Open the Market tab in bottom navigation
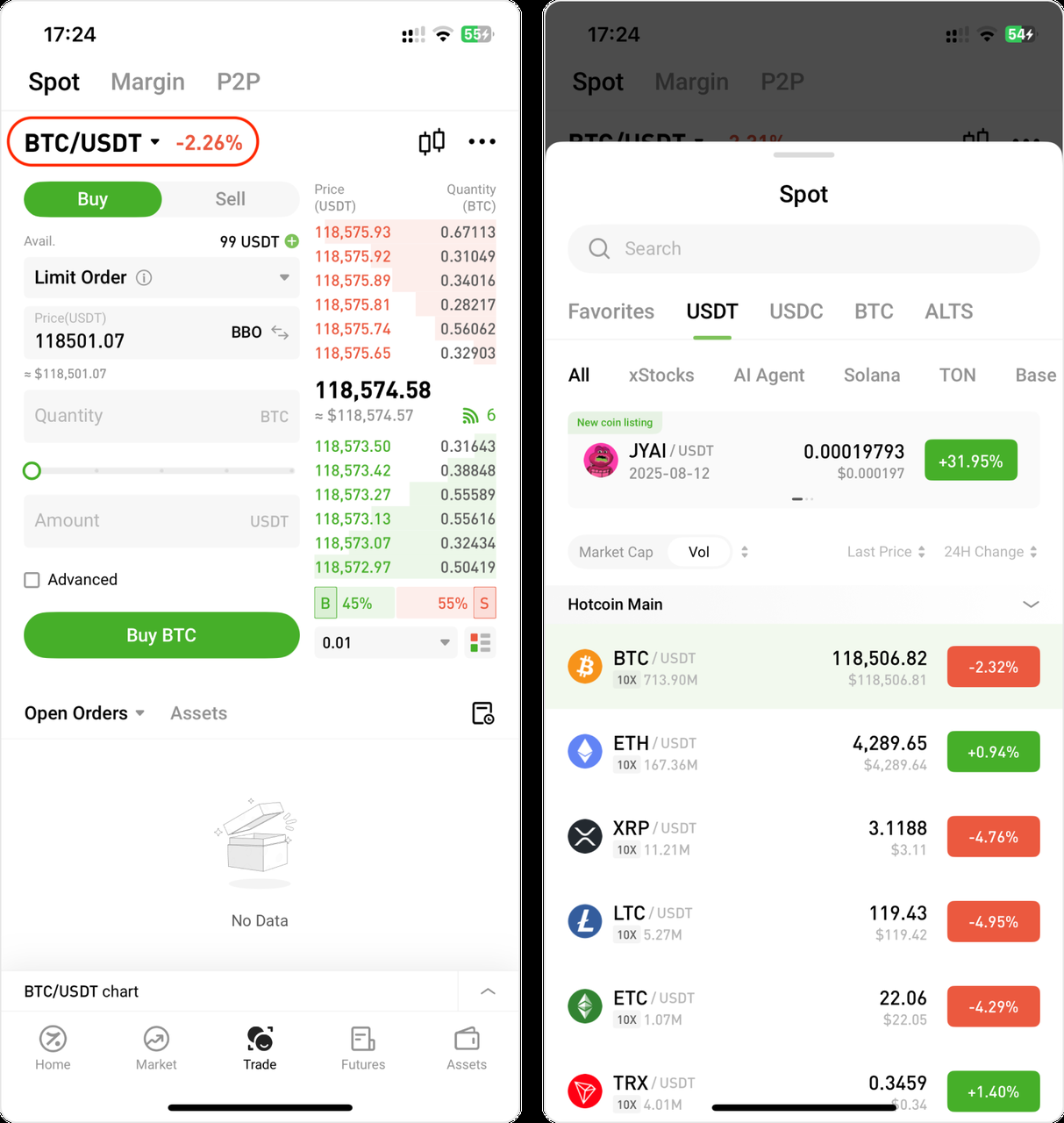 (x=156, y=1048)
